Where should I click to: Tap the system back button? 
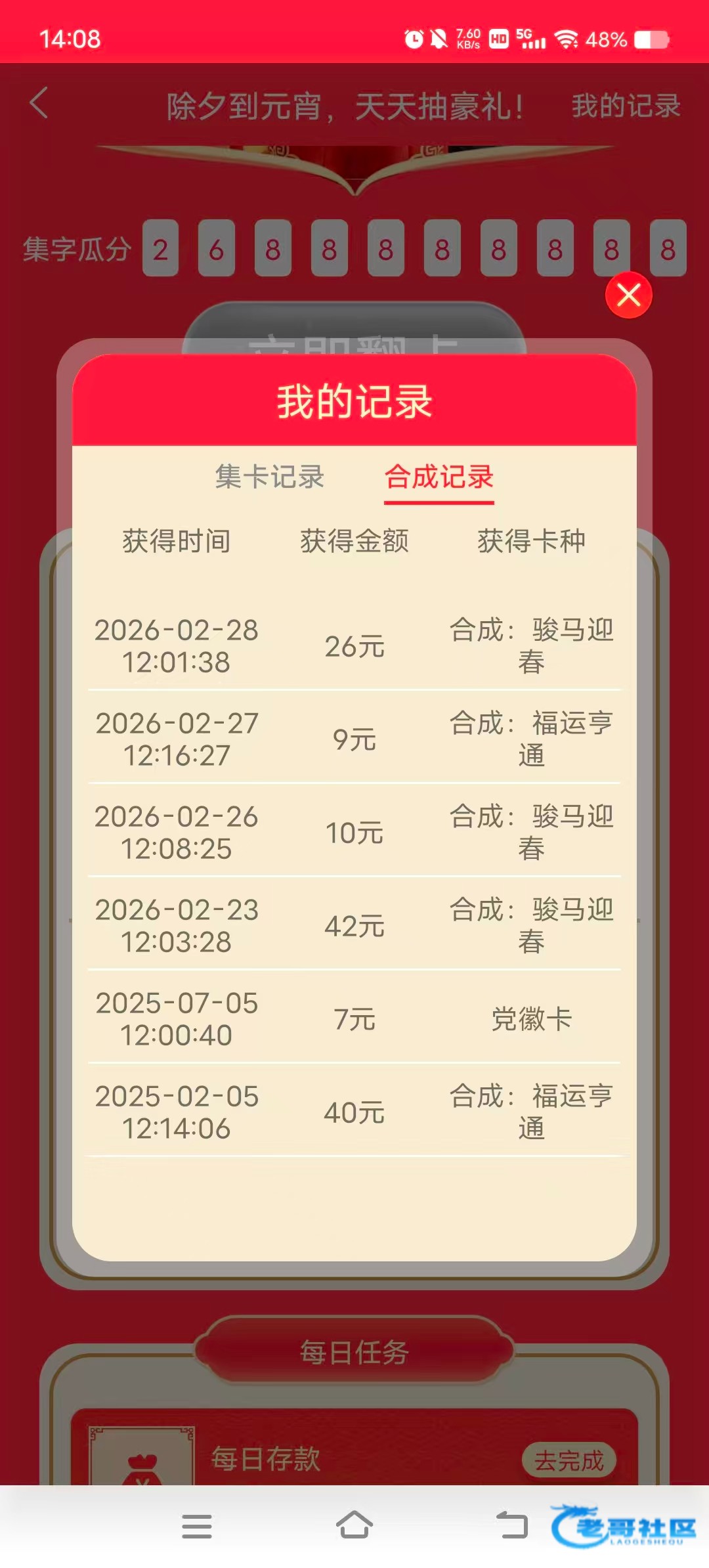tap(511, 1526)
